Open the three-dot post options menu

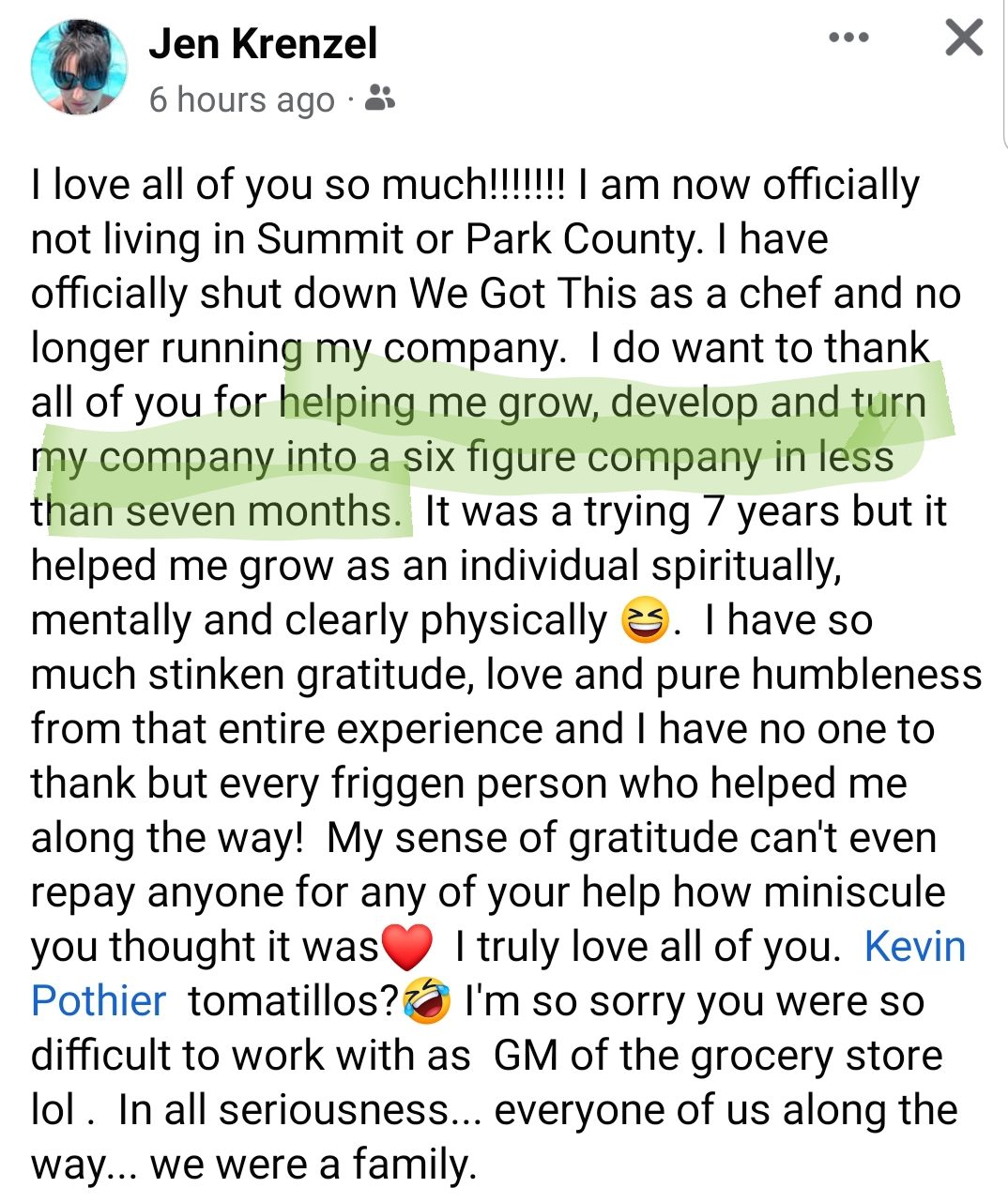click(849, 38)
